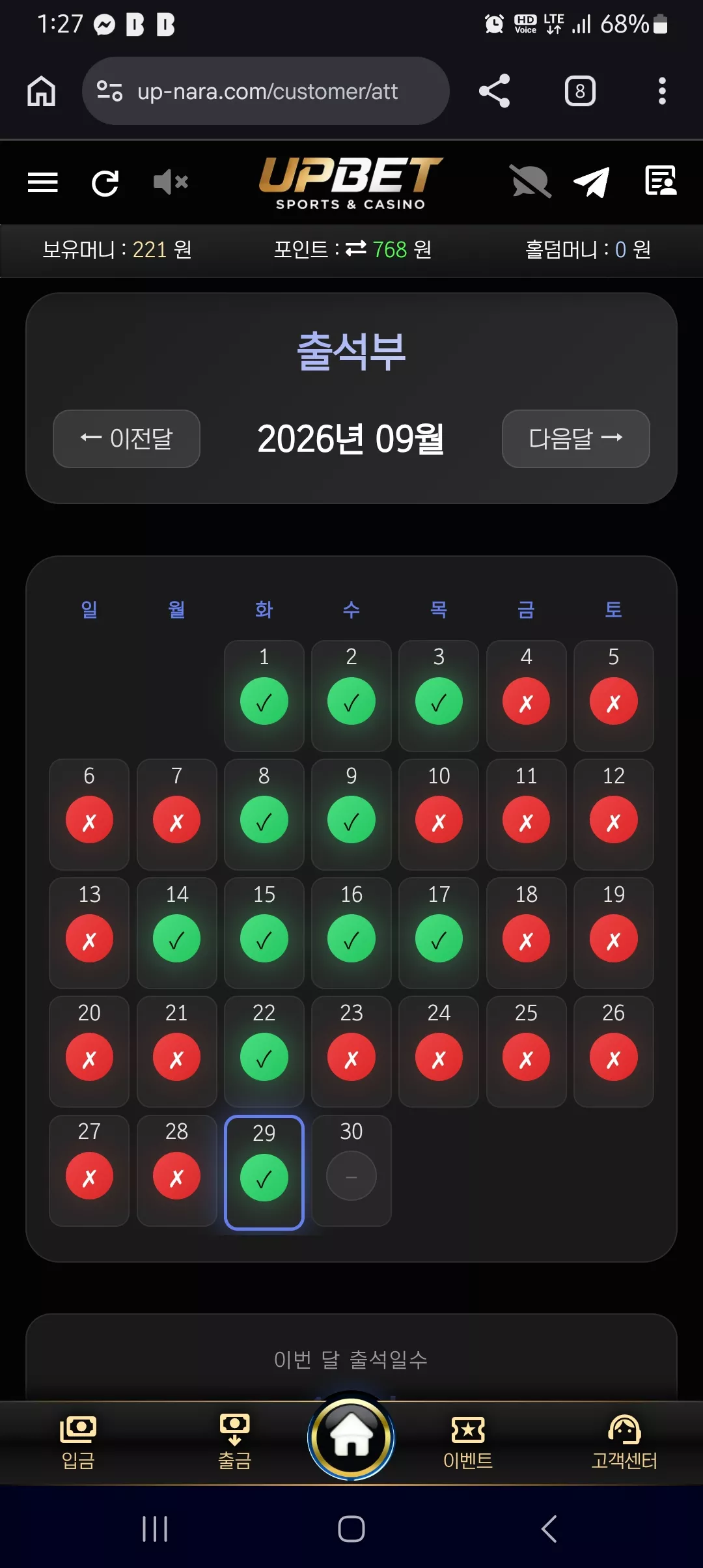Image resolution: width=703 pixels, height=1568 pixels.
Task: Tap the system back button
Action: point(549,1529)
